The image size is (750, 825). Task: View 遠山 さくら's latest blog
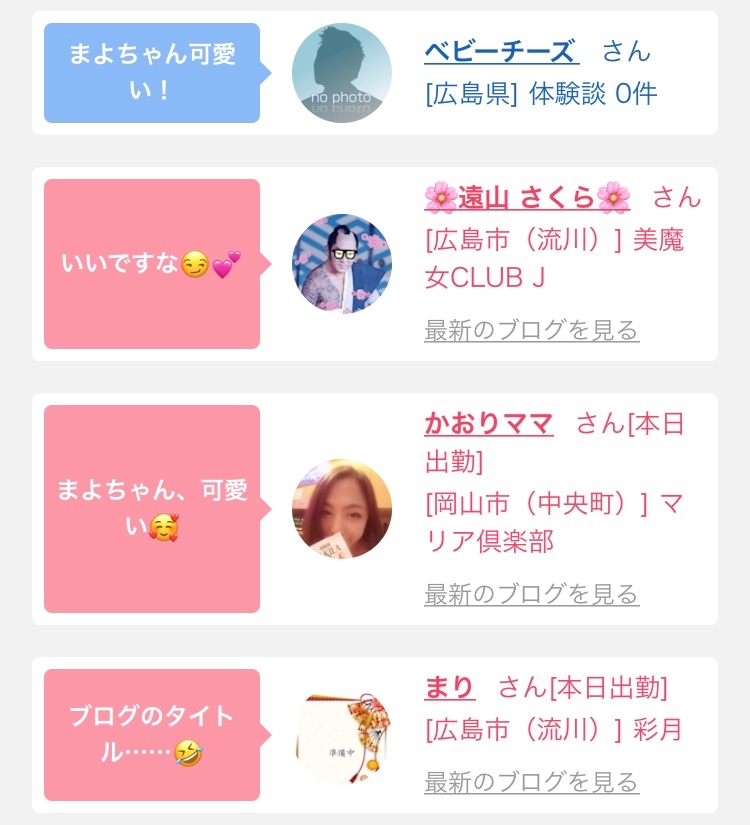point(531,330)
